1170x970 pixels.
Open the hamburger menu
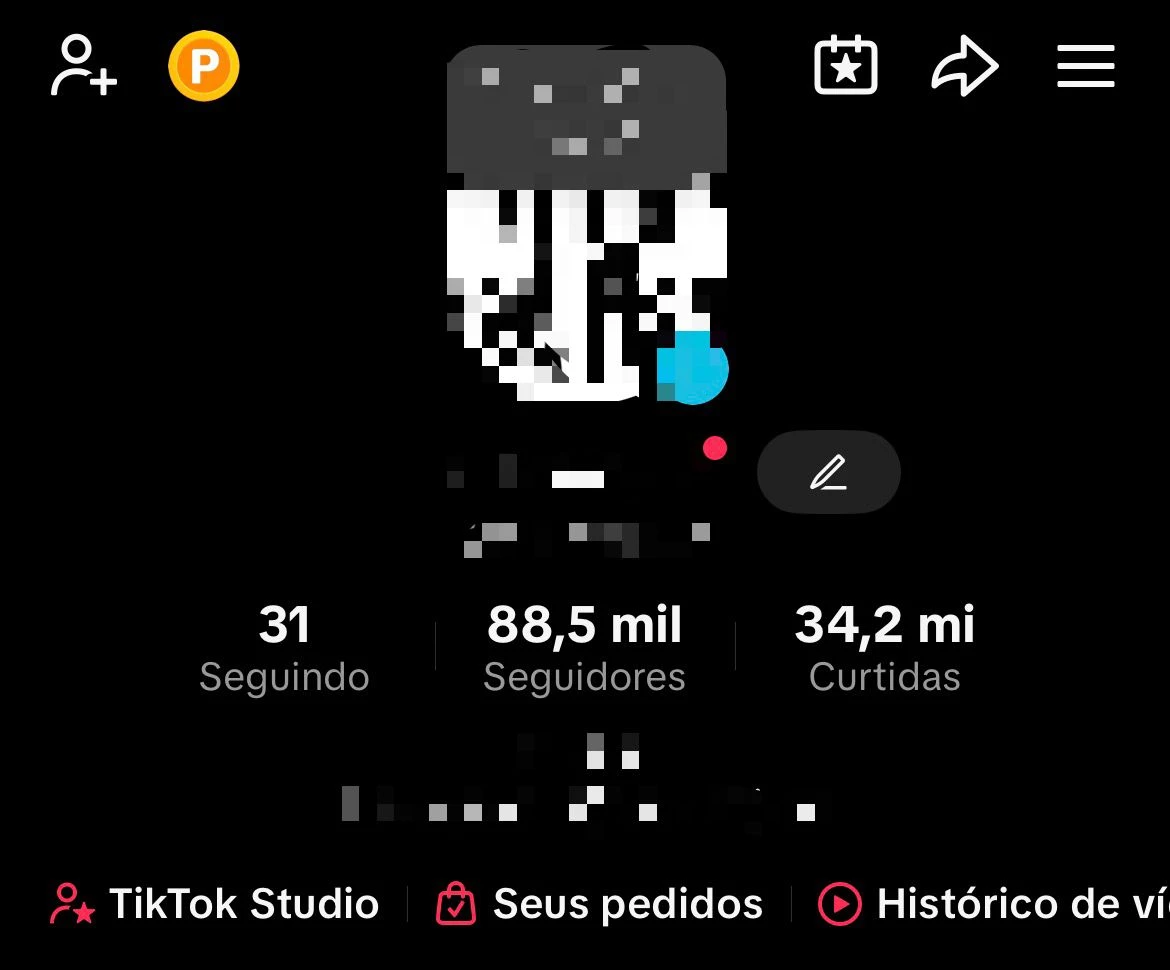click(1086, 67)
